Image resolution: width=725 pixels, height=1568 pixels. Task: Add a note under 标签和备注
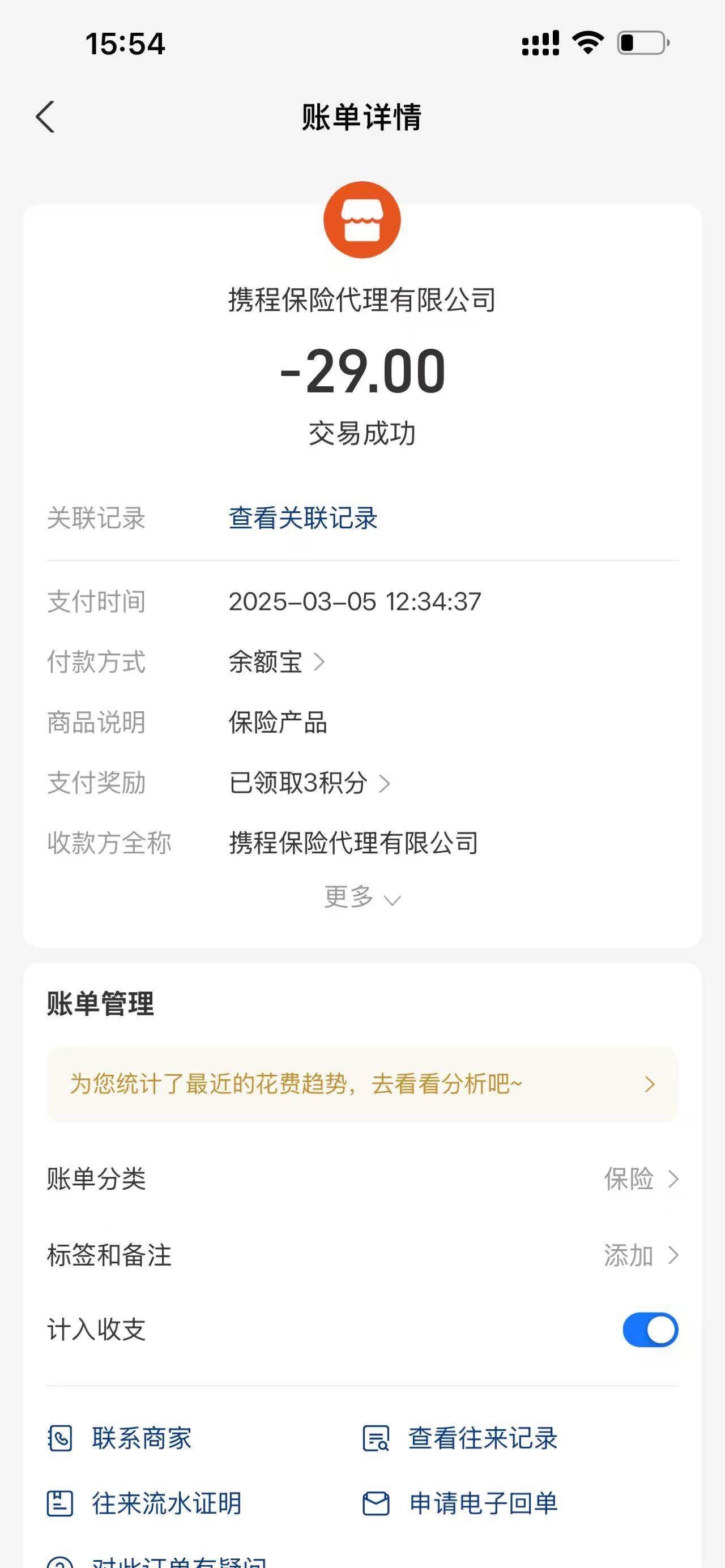362,1255
